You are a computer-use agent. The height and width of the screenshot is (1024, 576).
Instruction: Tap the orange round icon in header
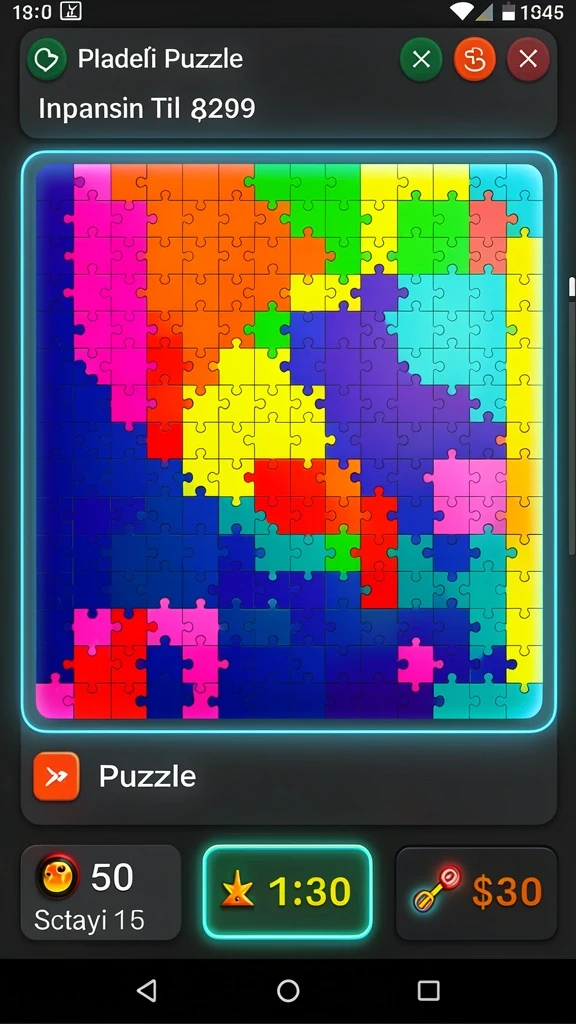475,60
